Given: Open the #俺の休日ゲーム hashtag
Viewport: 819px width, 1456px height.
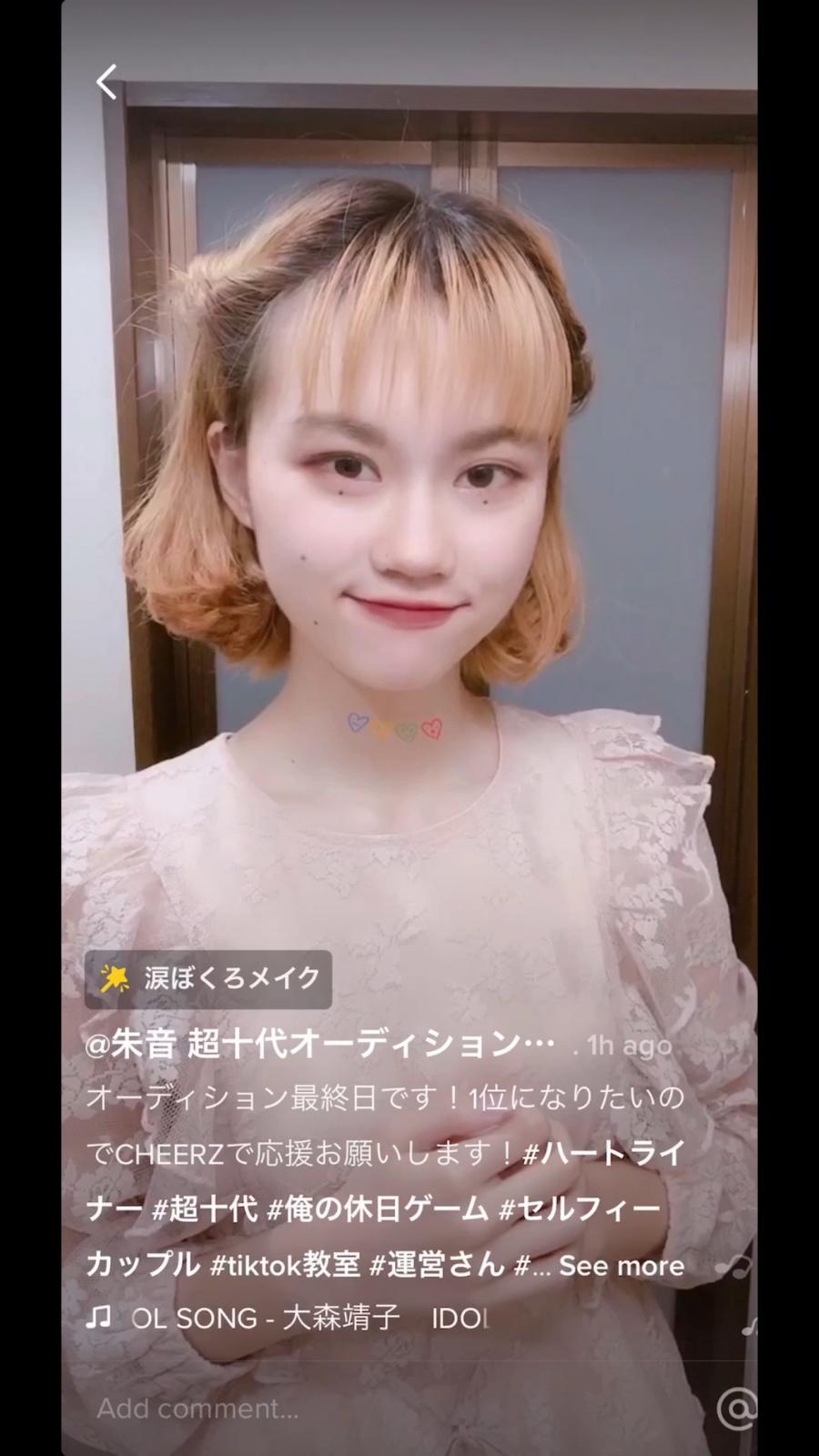Looking at the screenshot, I should pos(378,1209).
